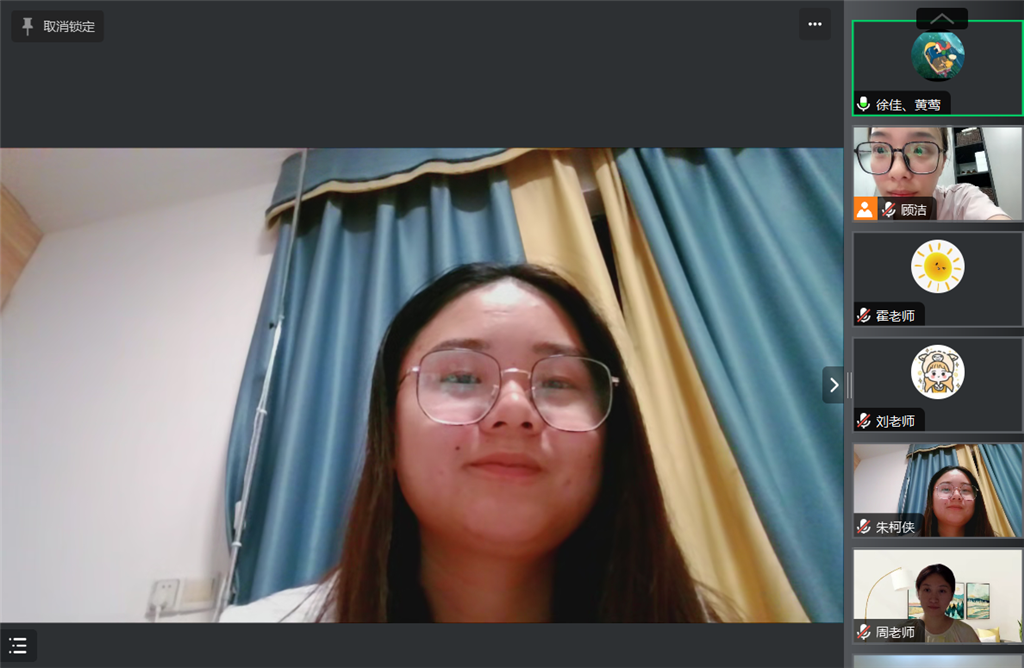The height and width of the screenshot is (668, 1024).
Task: Select 周老师's video tile
Action: (x=937, y=595)
